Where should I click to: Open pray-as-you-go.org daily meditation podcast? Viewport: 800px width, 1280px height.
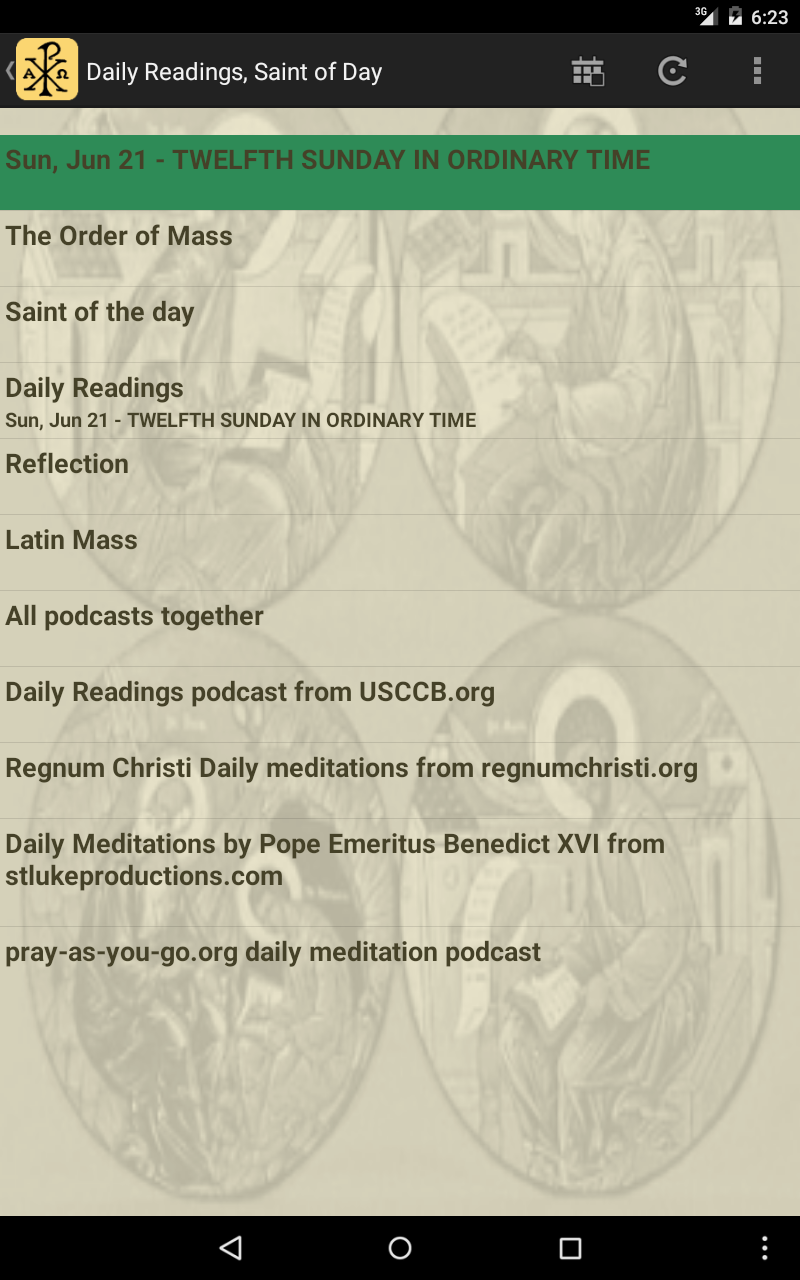(x=400, y=953)
